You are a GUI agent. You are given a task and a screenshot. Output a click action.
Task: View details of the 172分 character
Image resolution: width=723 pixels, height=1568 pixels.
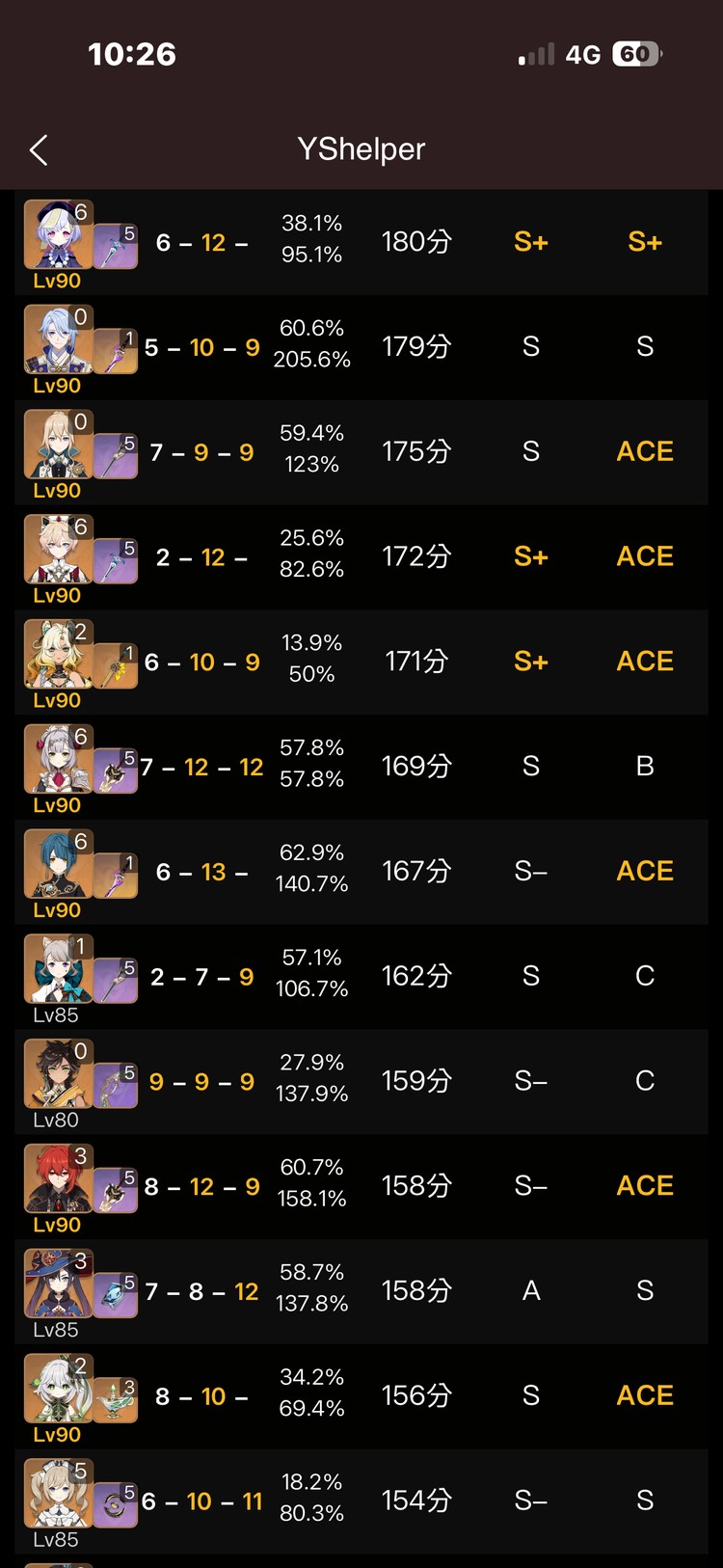[361, 557]
